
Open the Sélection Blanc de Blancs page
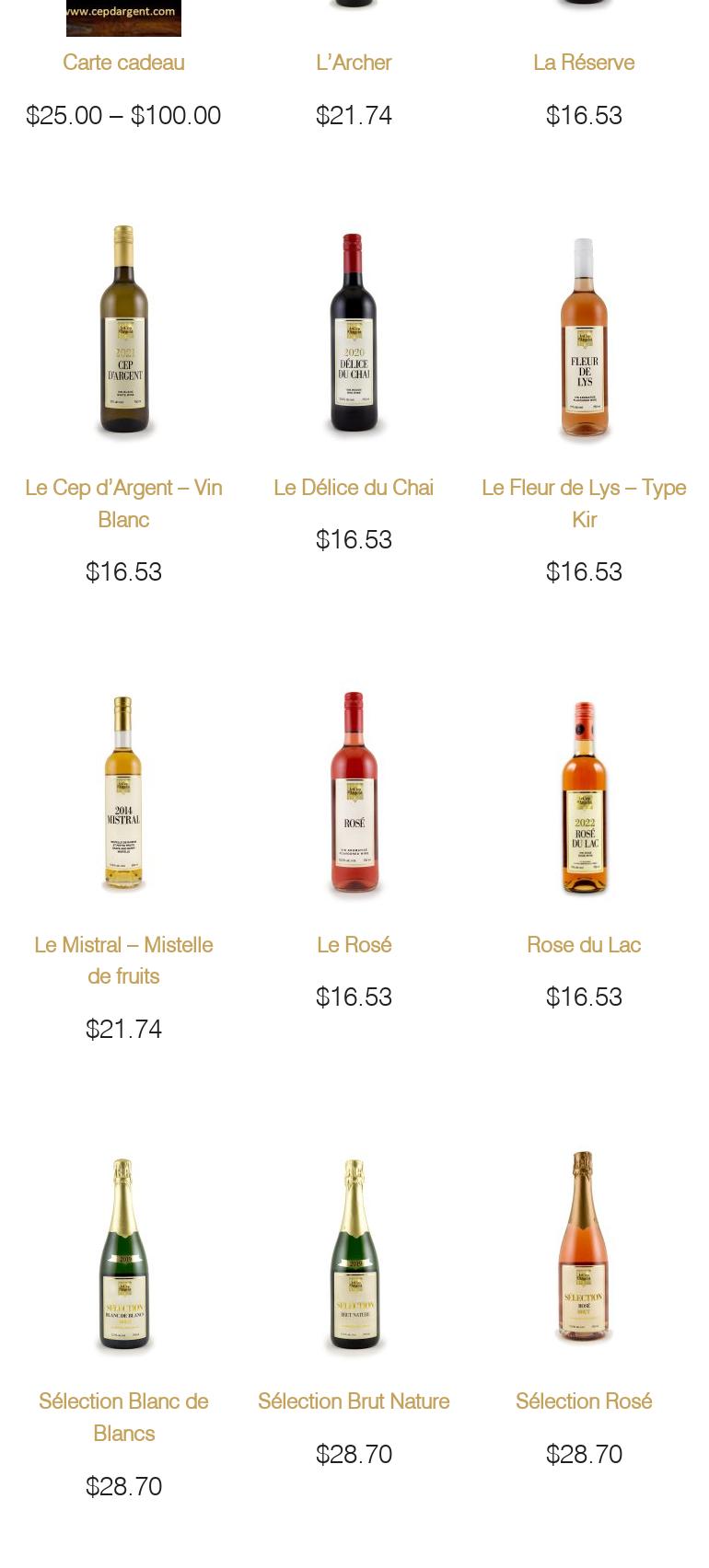(123, 1417)
